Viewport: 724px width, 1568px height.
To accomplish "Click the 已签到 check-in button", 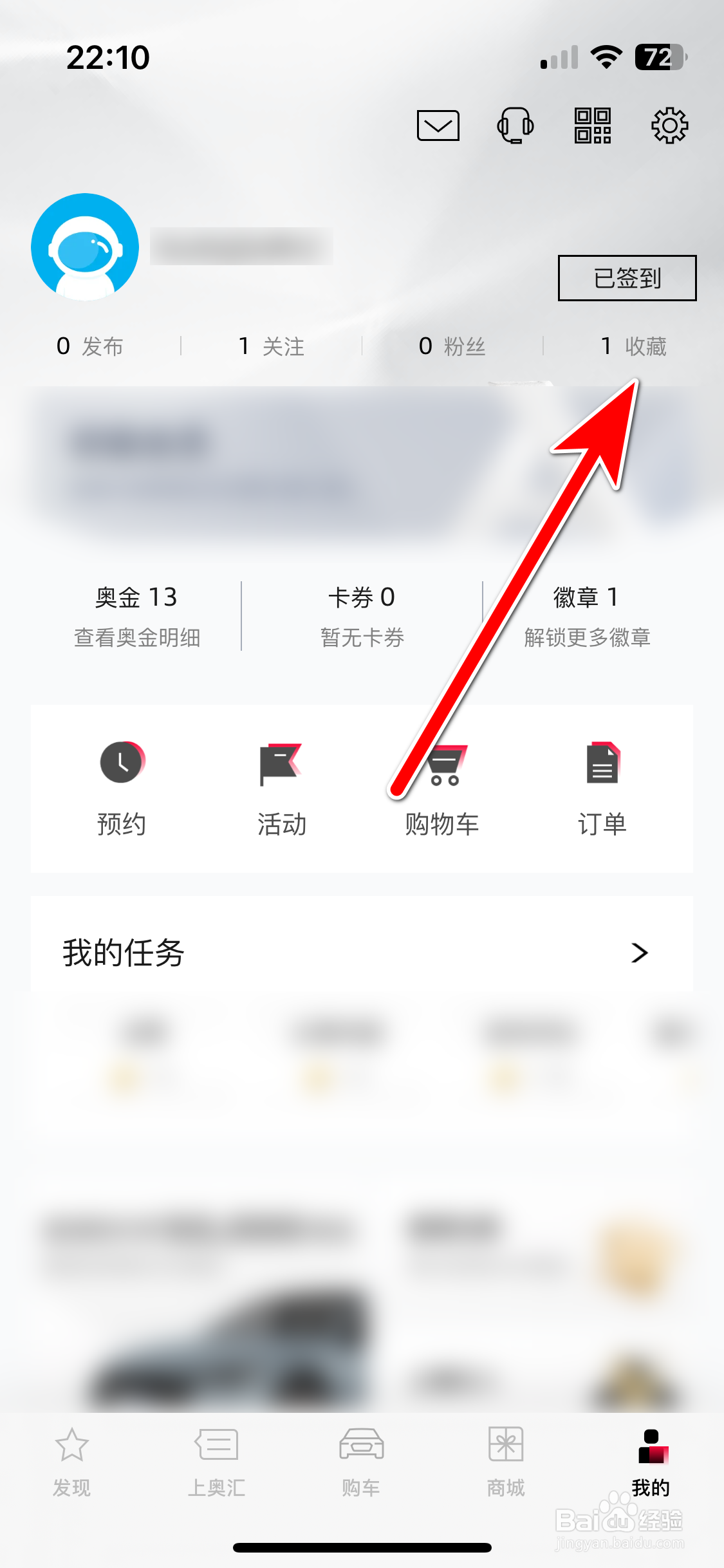I will point(626,279).
